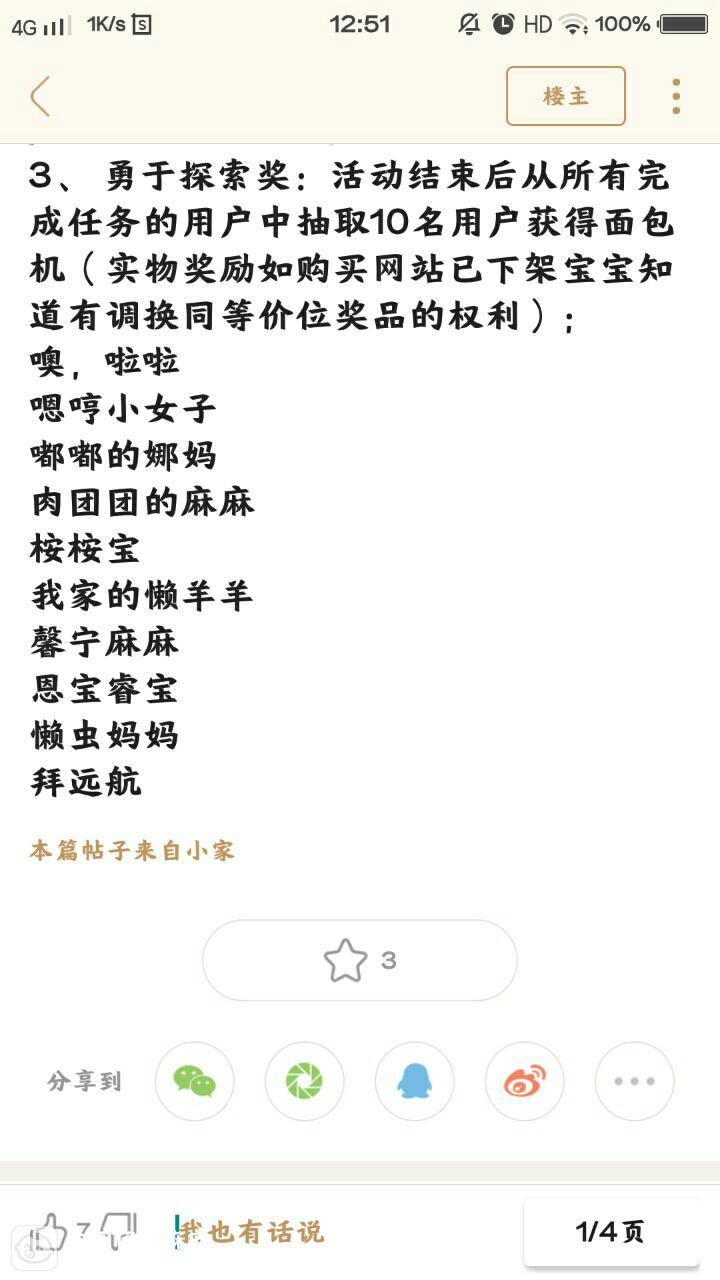
Task: Share the post to WeChat
Action: tap(194, 1081)
